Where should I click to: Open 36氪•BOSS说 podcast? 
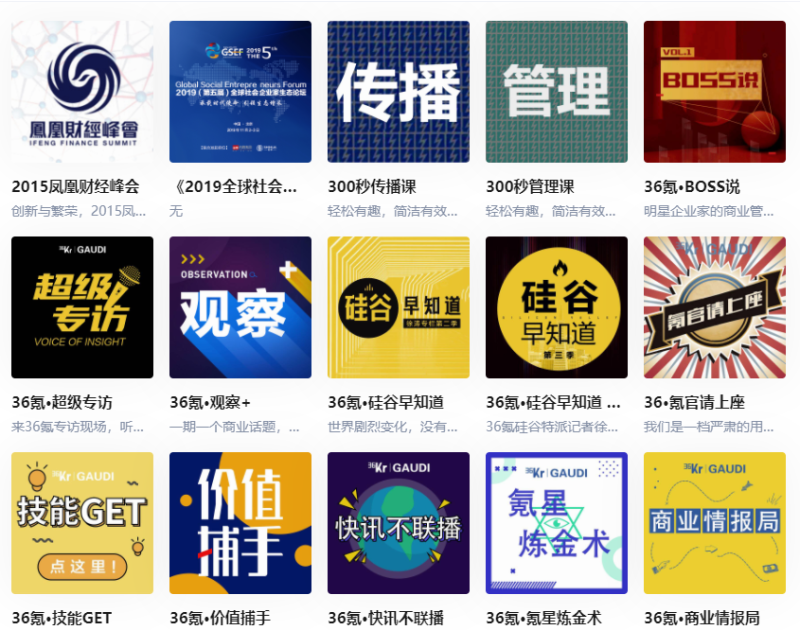(714, 92)
